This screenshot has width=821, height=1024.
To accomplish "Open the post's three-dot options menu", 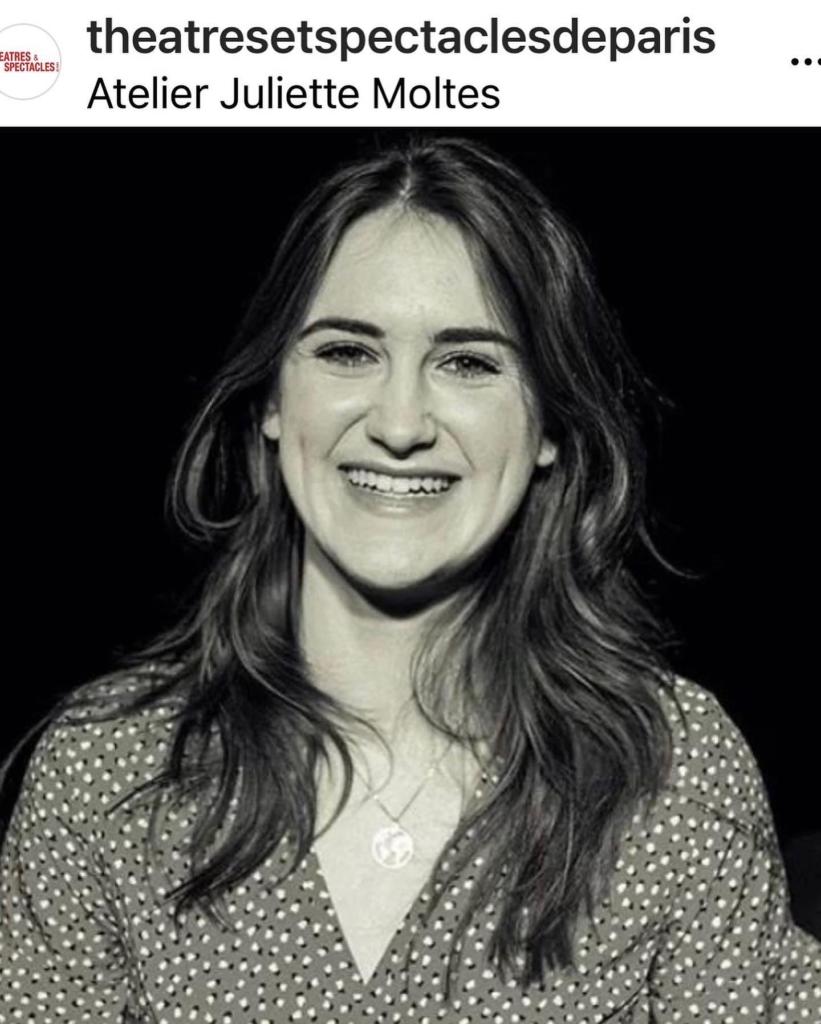I will point(805,61).
